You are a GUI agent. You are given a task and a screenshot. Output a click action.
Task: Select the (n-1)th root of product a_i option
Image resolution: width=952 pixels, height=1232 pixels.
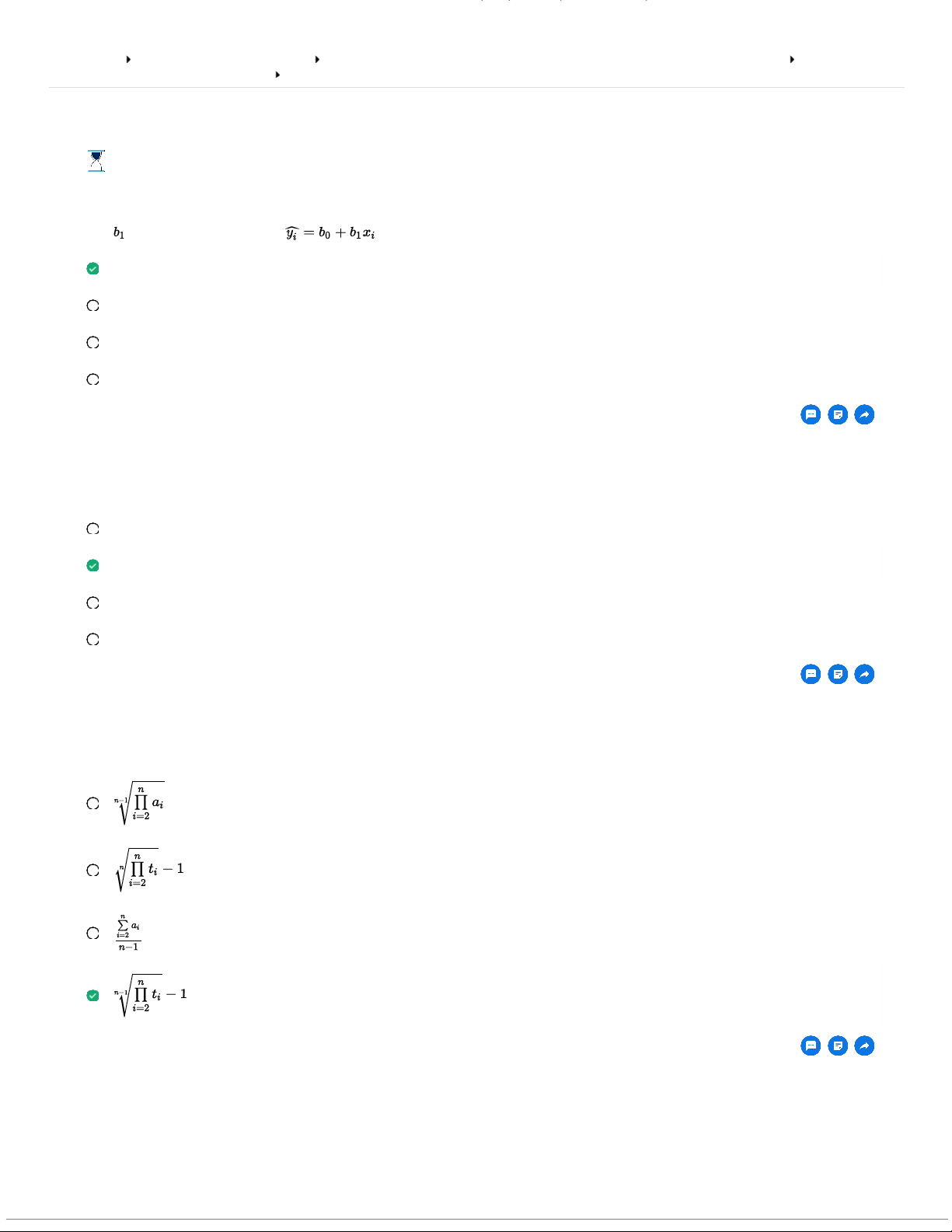click(92, 804)
